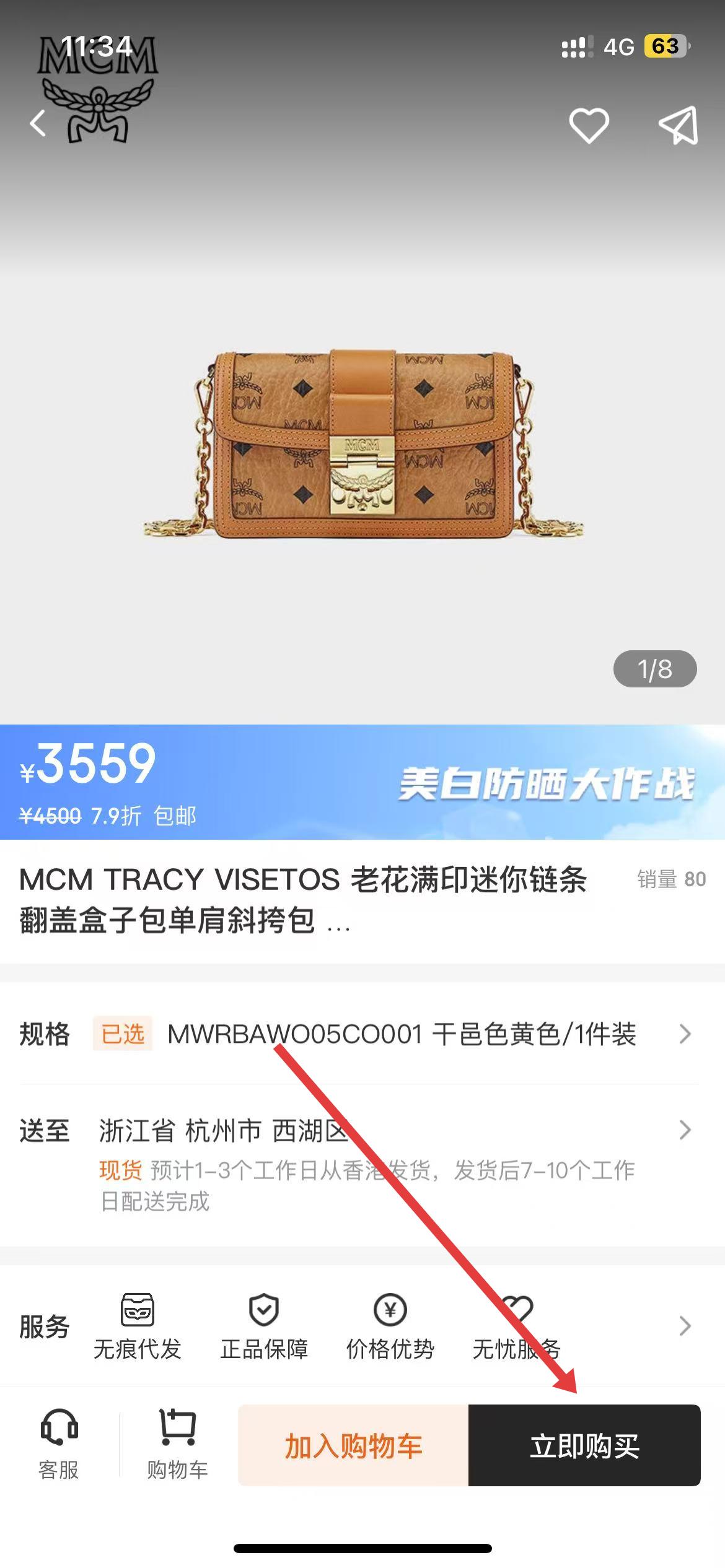
Task: Favorite this bag with the heart icon
Action: click(589, 126)
